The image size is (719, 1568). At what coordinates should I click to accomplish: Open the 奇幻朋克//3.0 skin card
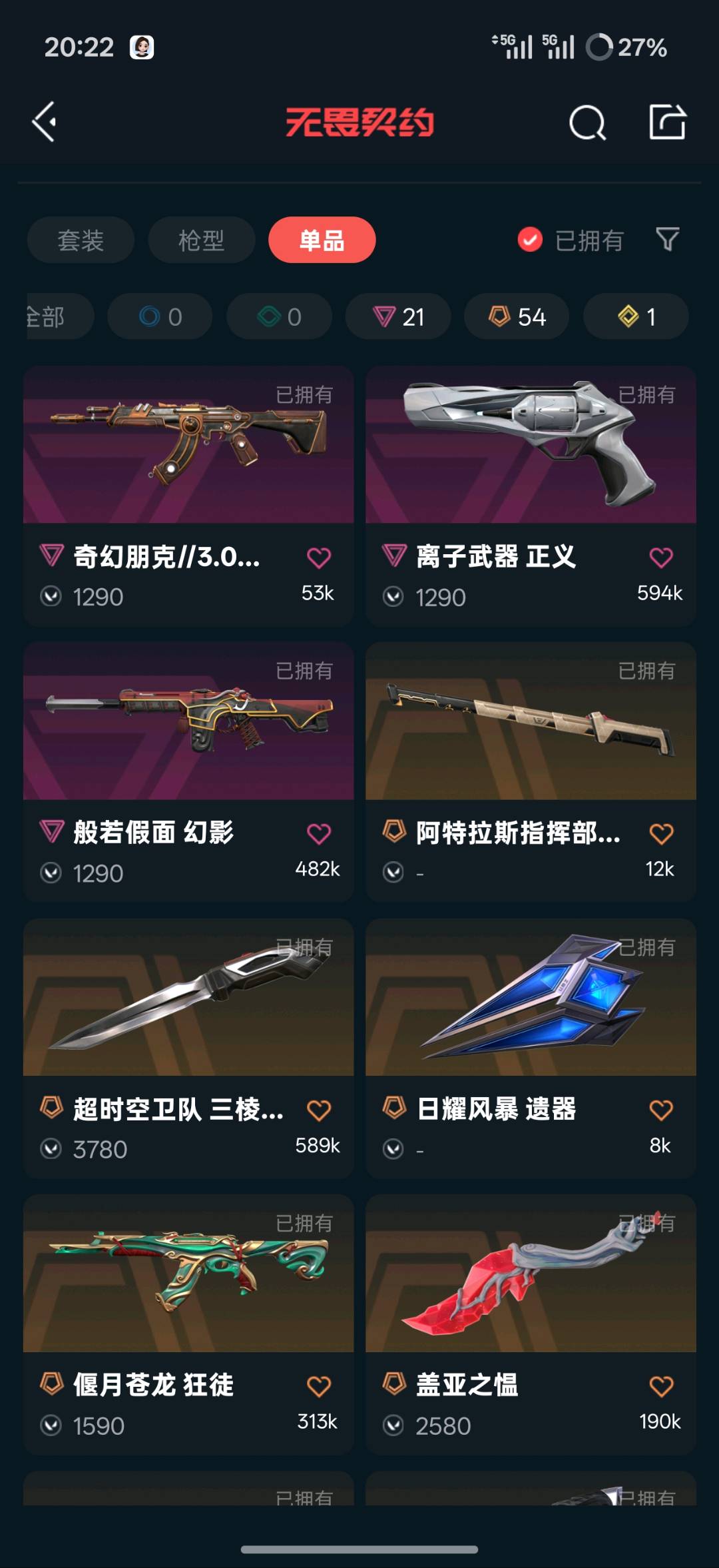(x=188, y=495)
